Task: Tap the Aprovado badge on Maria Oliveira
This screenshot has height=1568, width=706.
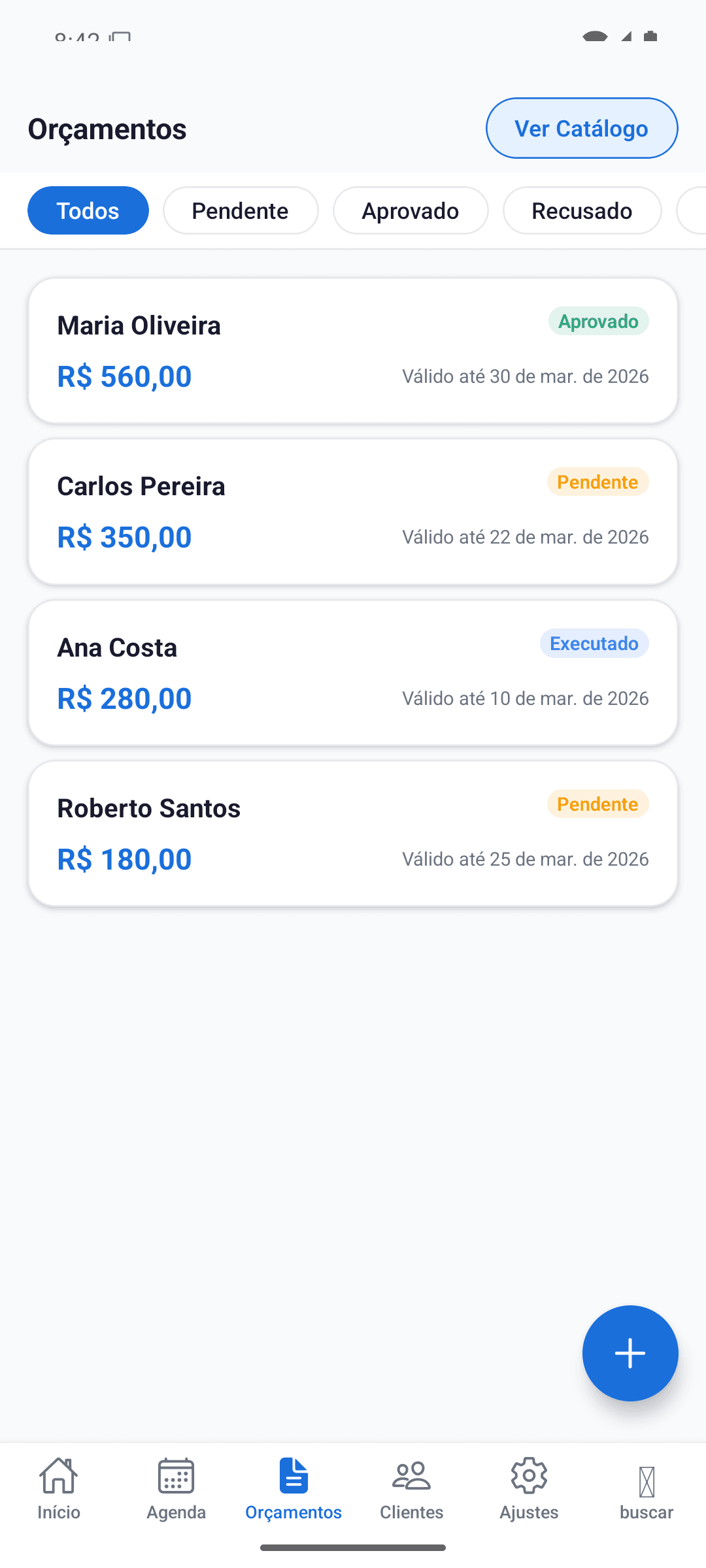Action: tap(598, 321)
